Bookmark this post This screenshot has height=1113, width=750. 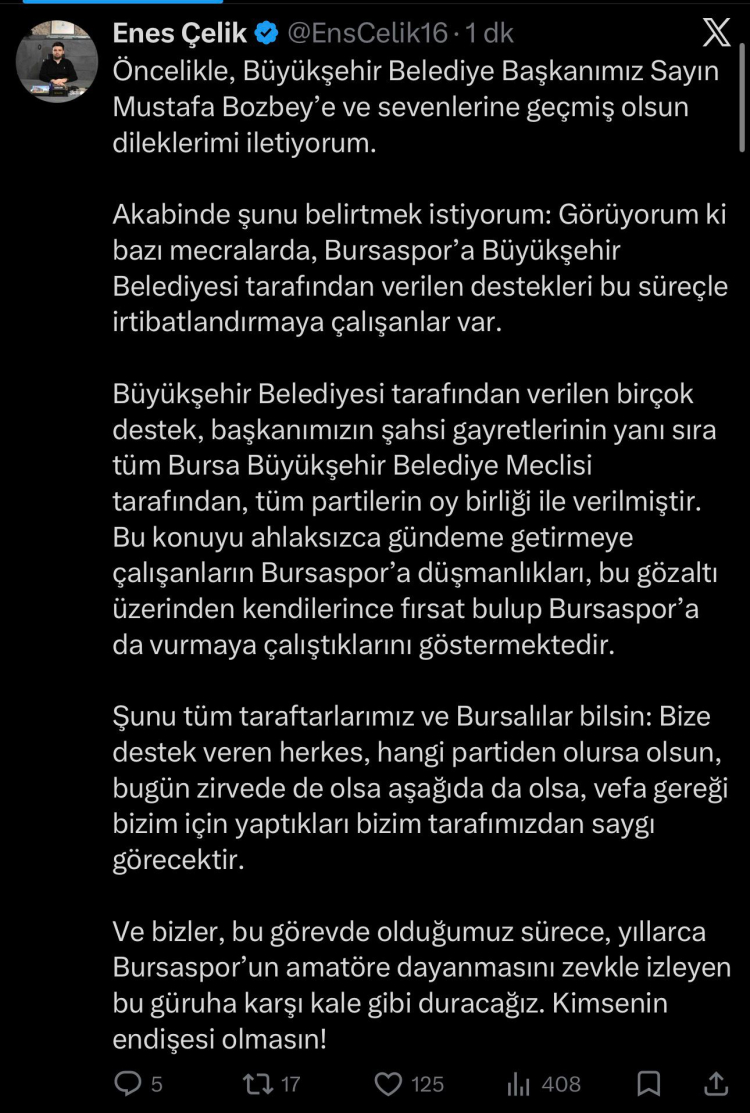click(x=649, y=1083)
